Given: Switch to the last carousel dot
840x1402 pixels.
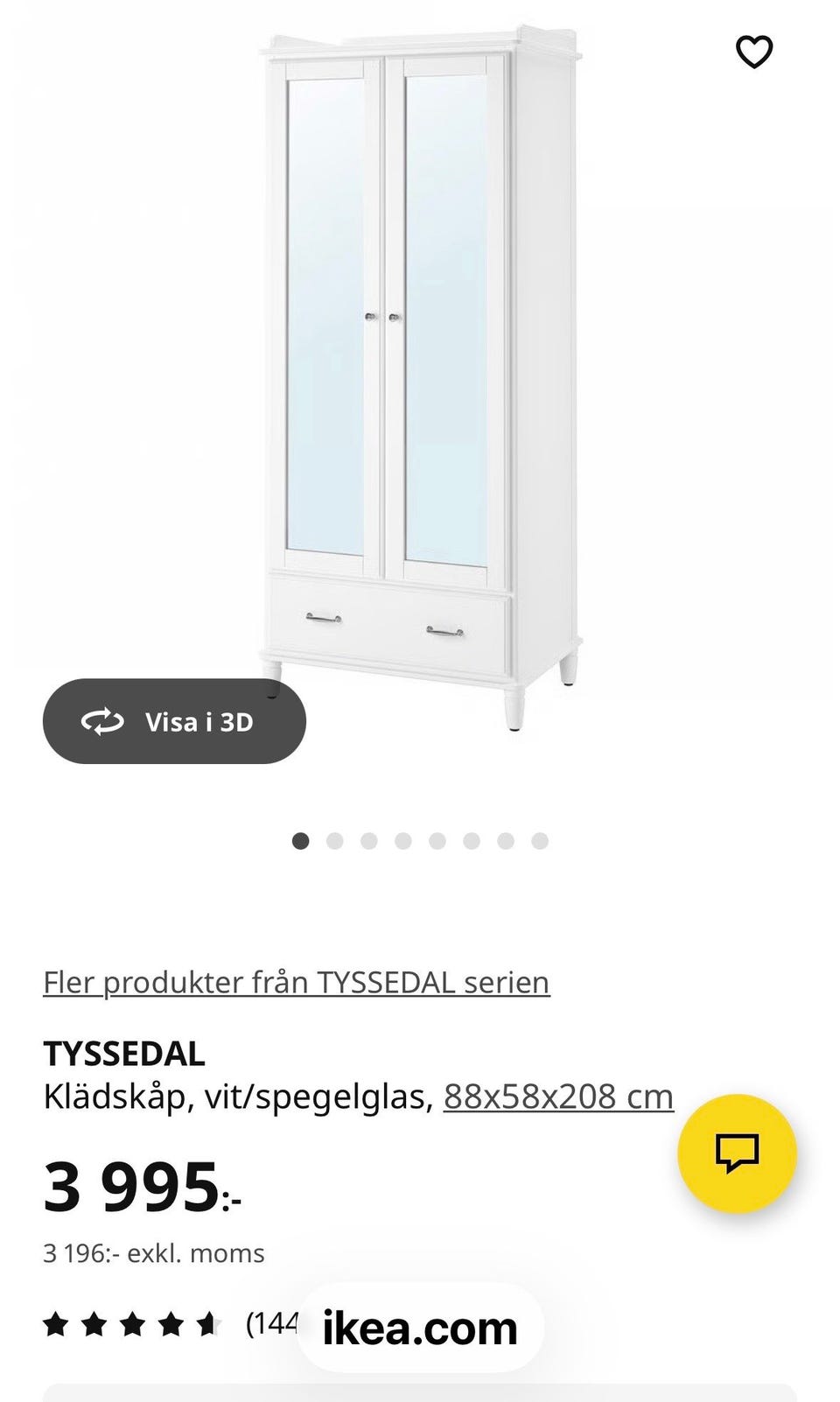Looking at the screenshot, I should click(x=537, y=842).
